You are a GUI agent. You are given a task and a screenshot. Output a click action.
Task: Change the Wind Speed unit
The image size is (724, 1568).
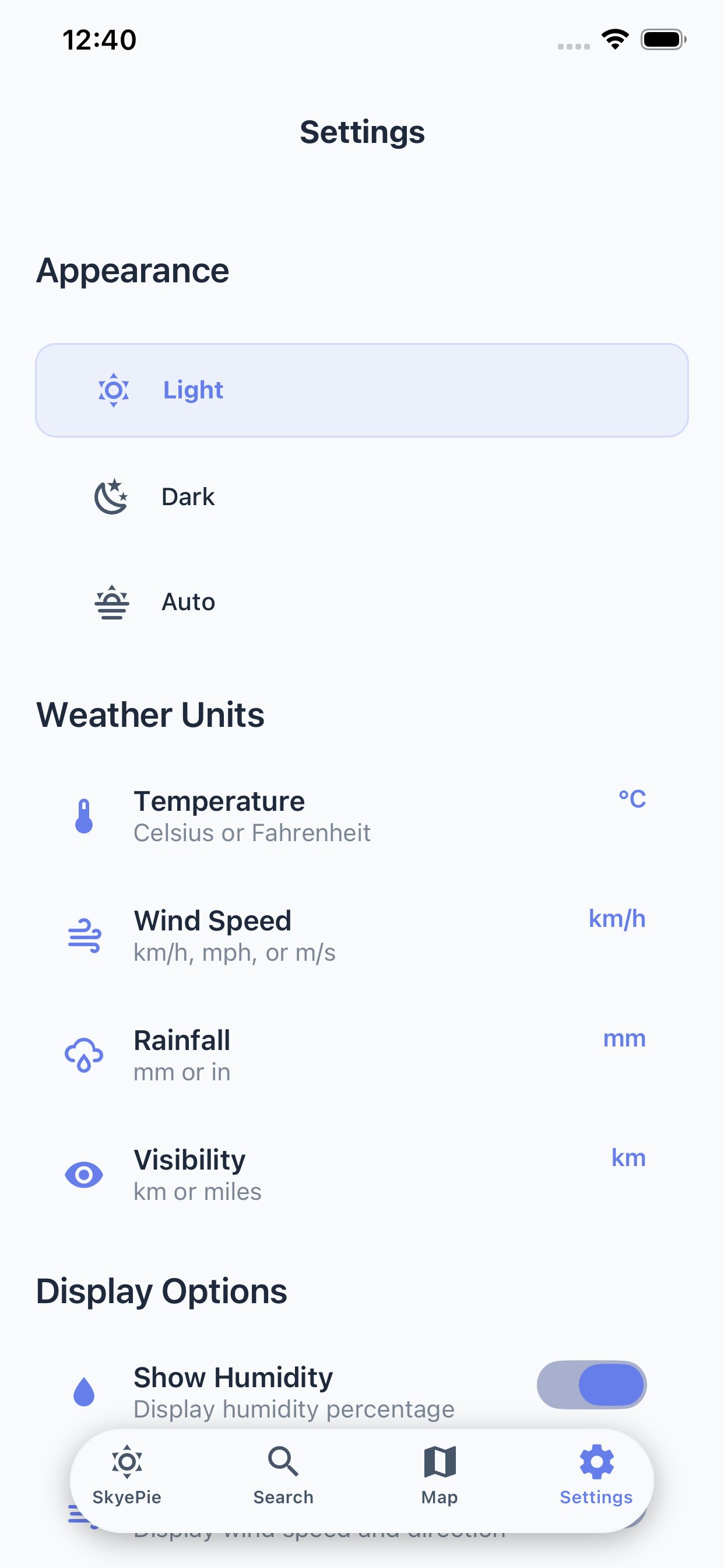coord(361,936)
